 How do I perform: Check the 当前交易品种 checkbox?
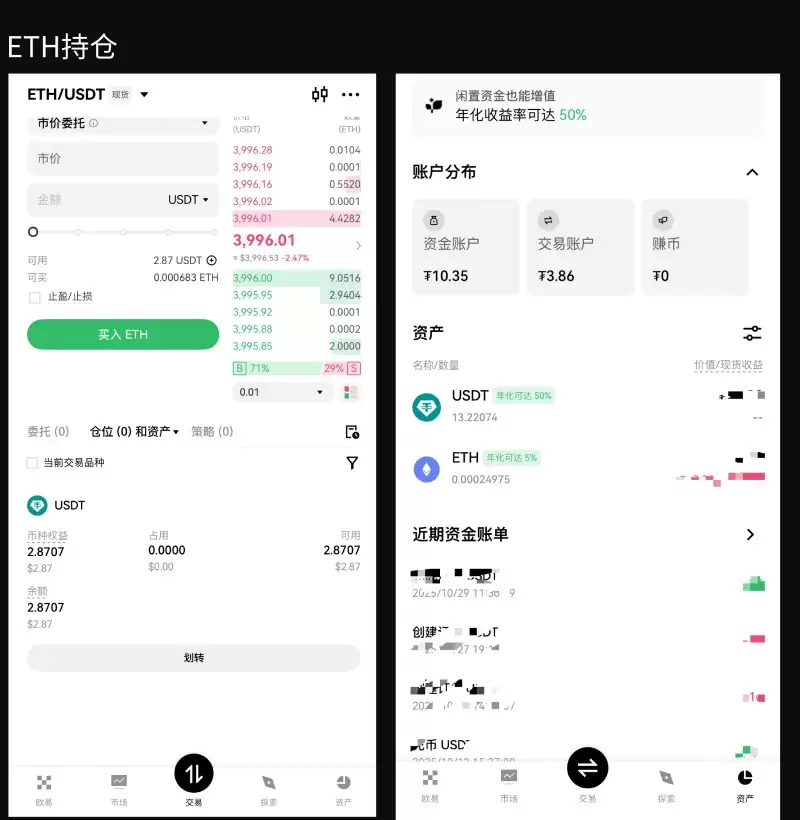pos(33,463)
